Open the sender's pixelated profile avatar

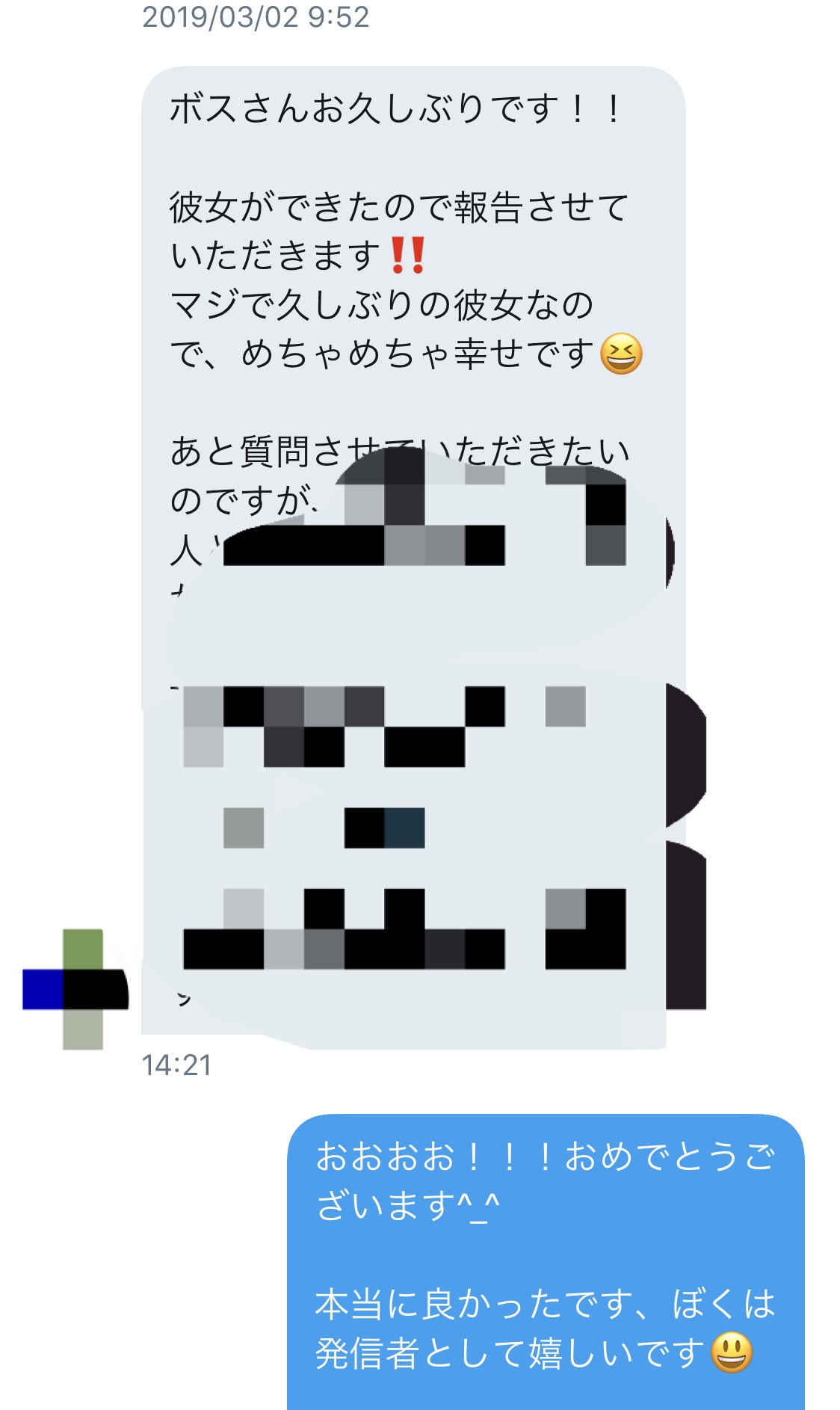pyautogui.click(x=78, y=988)
